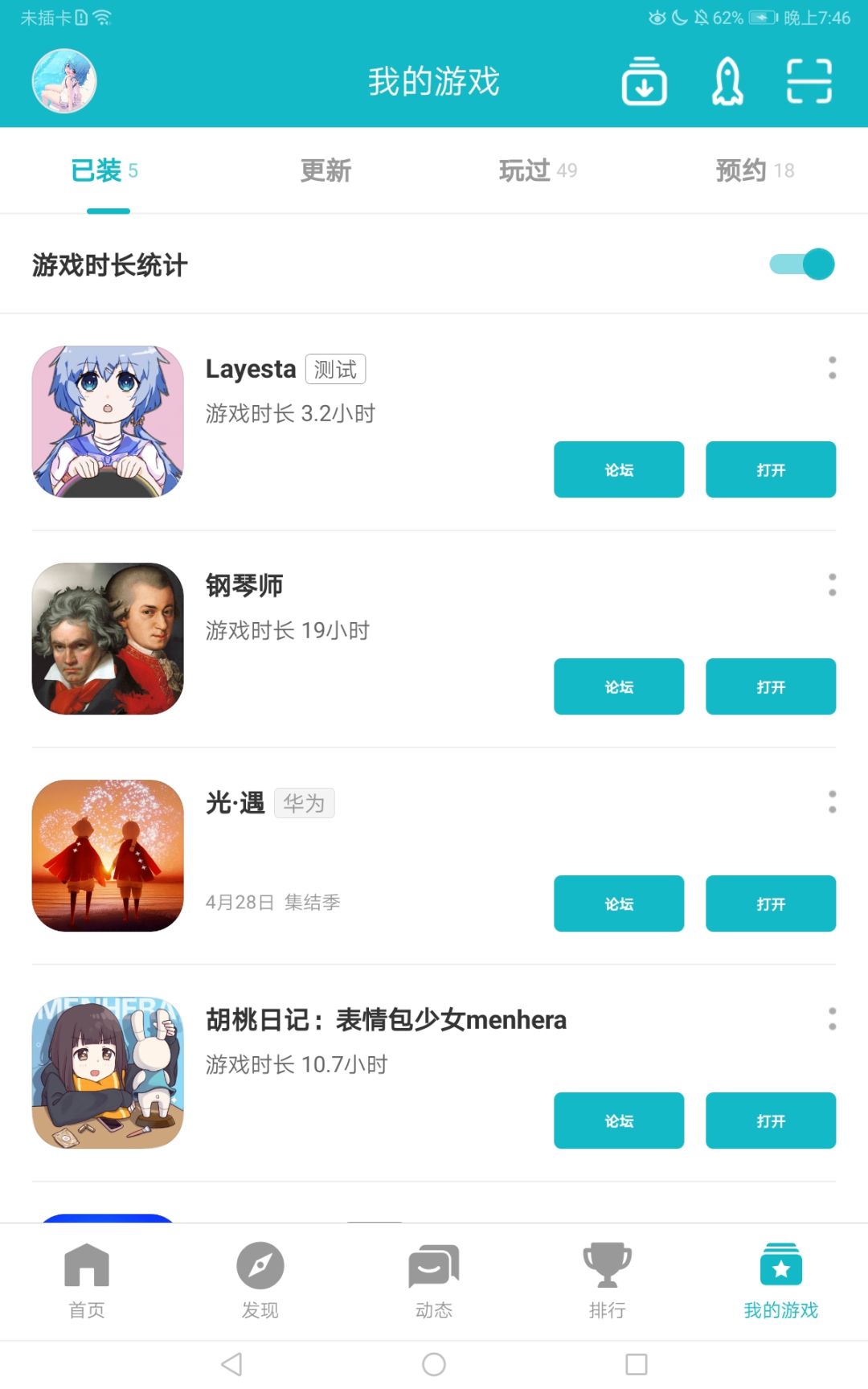This screenshot has width=868, height=1389.
Task: Switch to the 更新 tab
Action: pos(325,170)
